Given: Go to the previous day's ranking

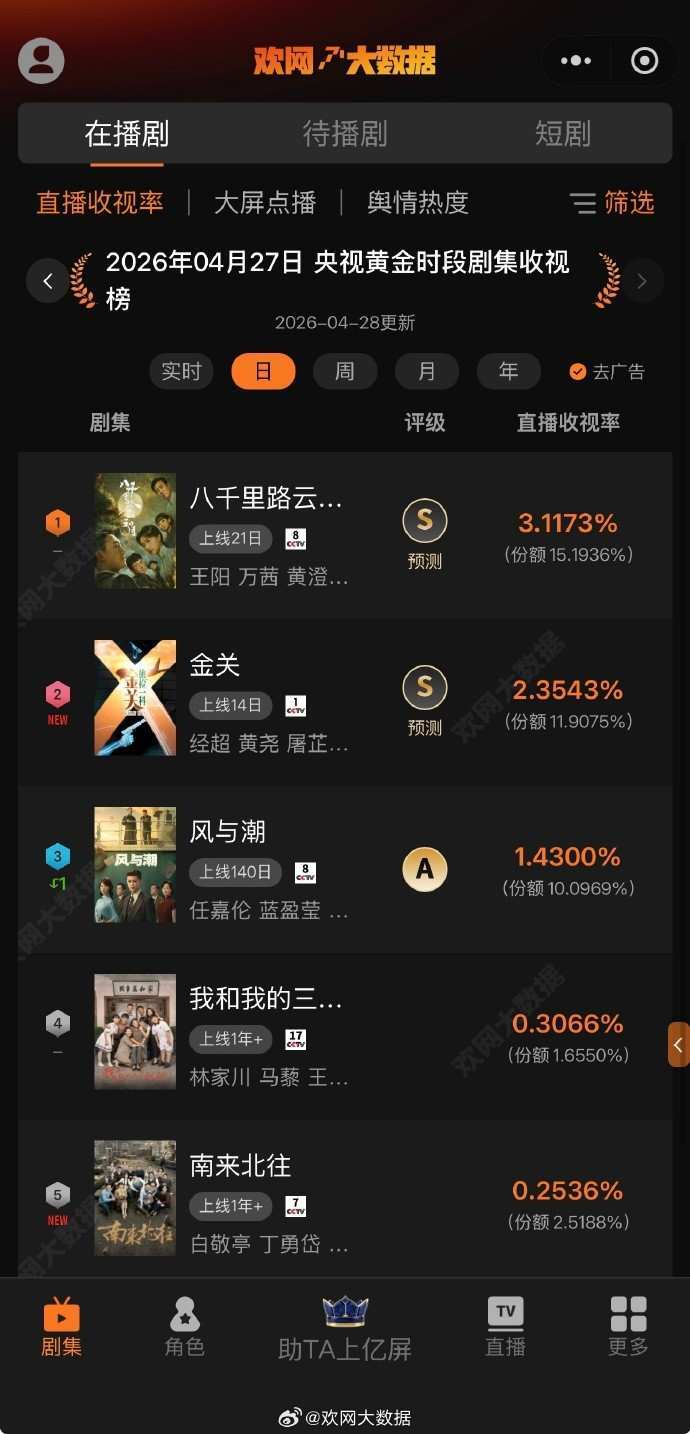Looking at the screenshot, I should [x=48, y=281].
